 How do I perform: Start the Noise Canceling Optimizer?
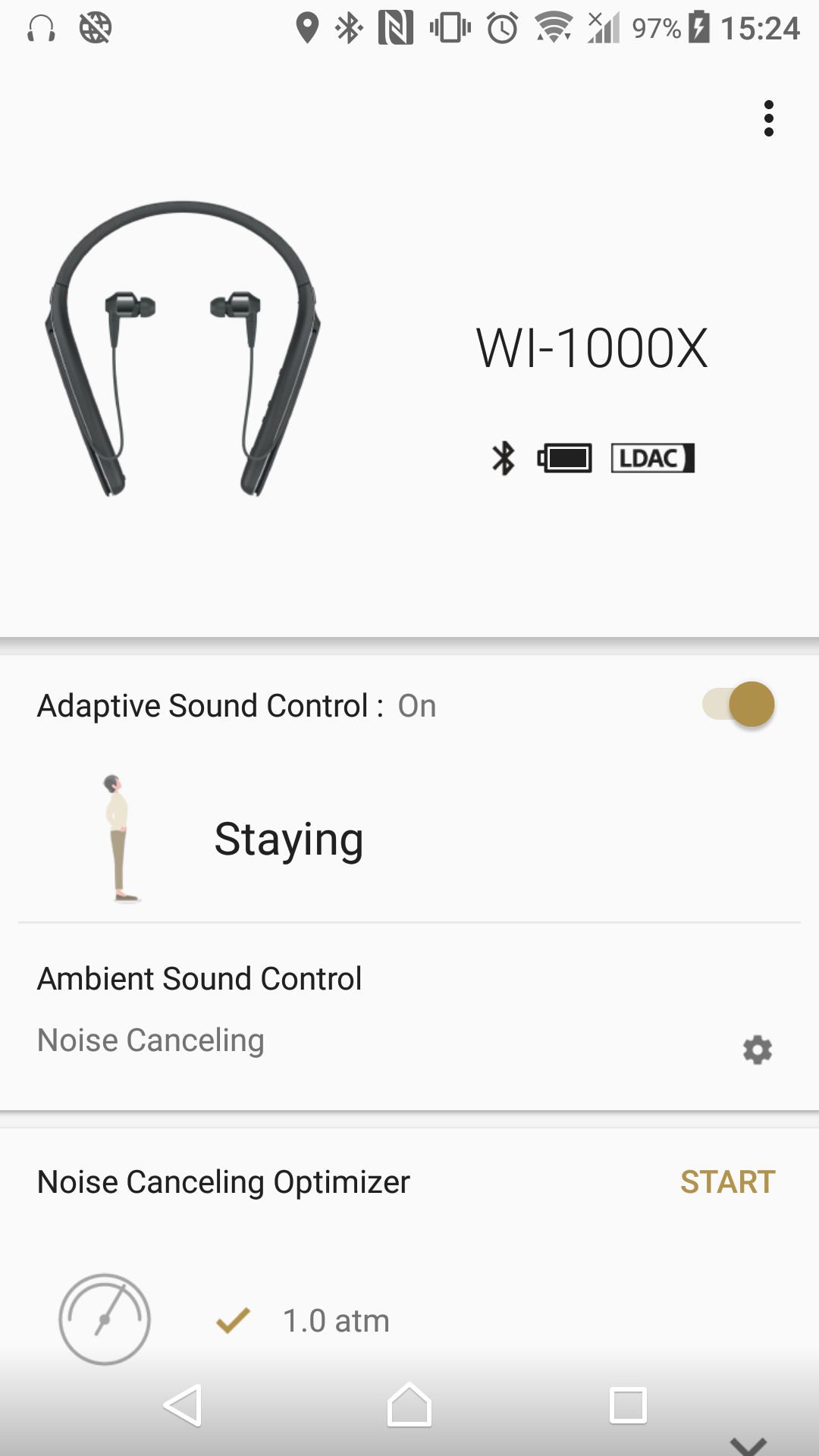click(727, 1181)
